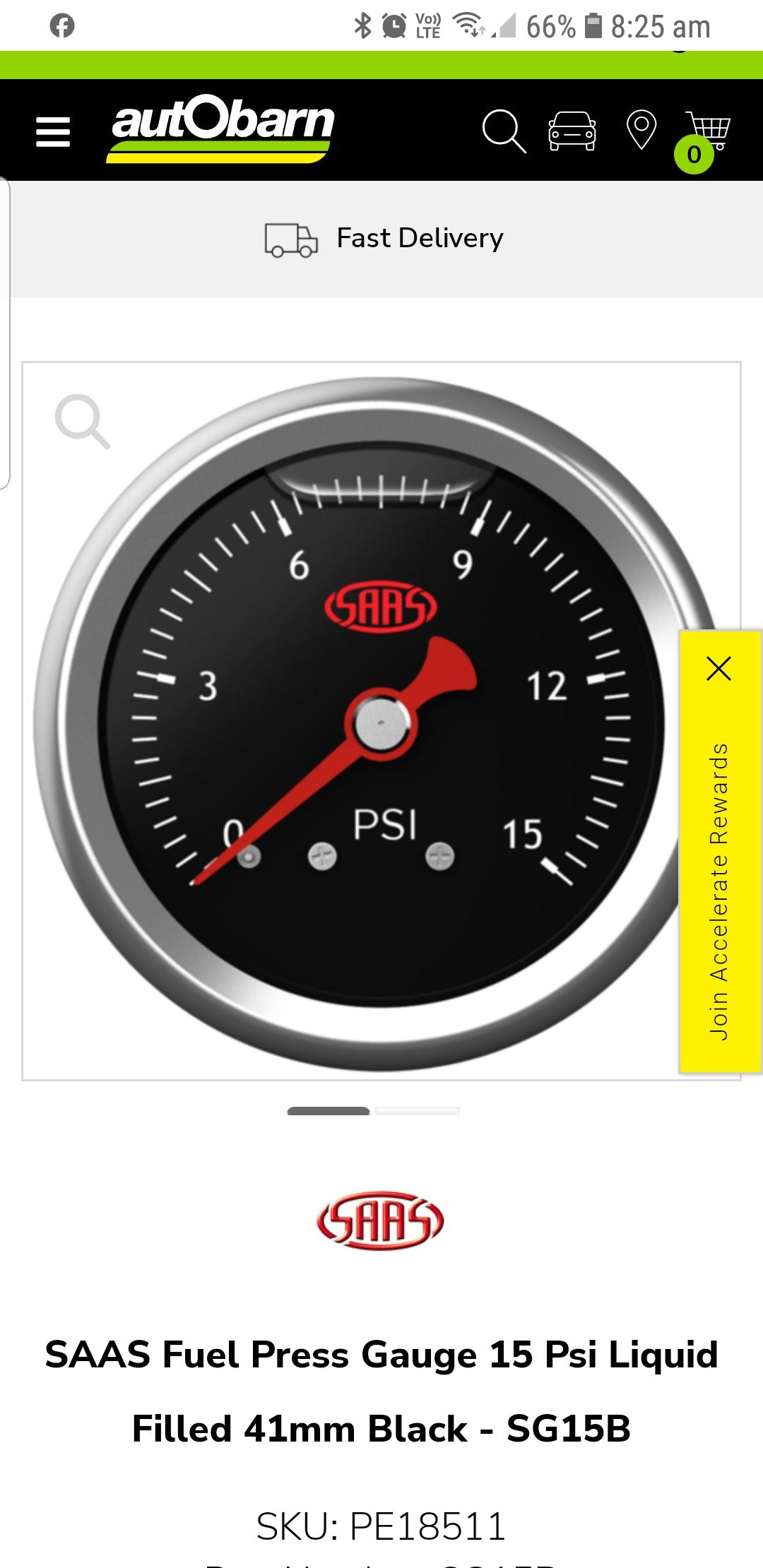Show the second product image indicator

418,1111
